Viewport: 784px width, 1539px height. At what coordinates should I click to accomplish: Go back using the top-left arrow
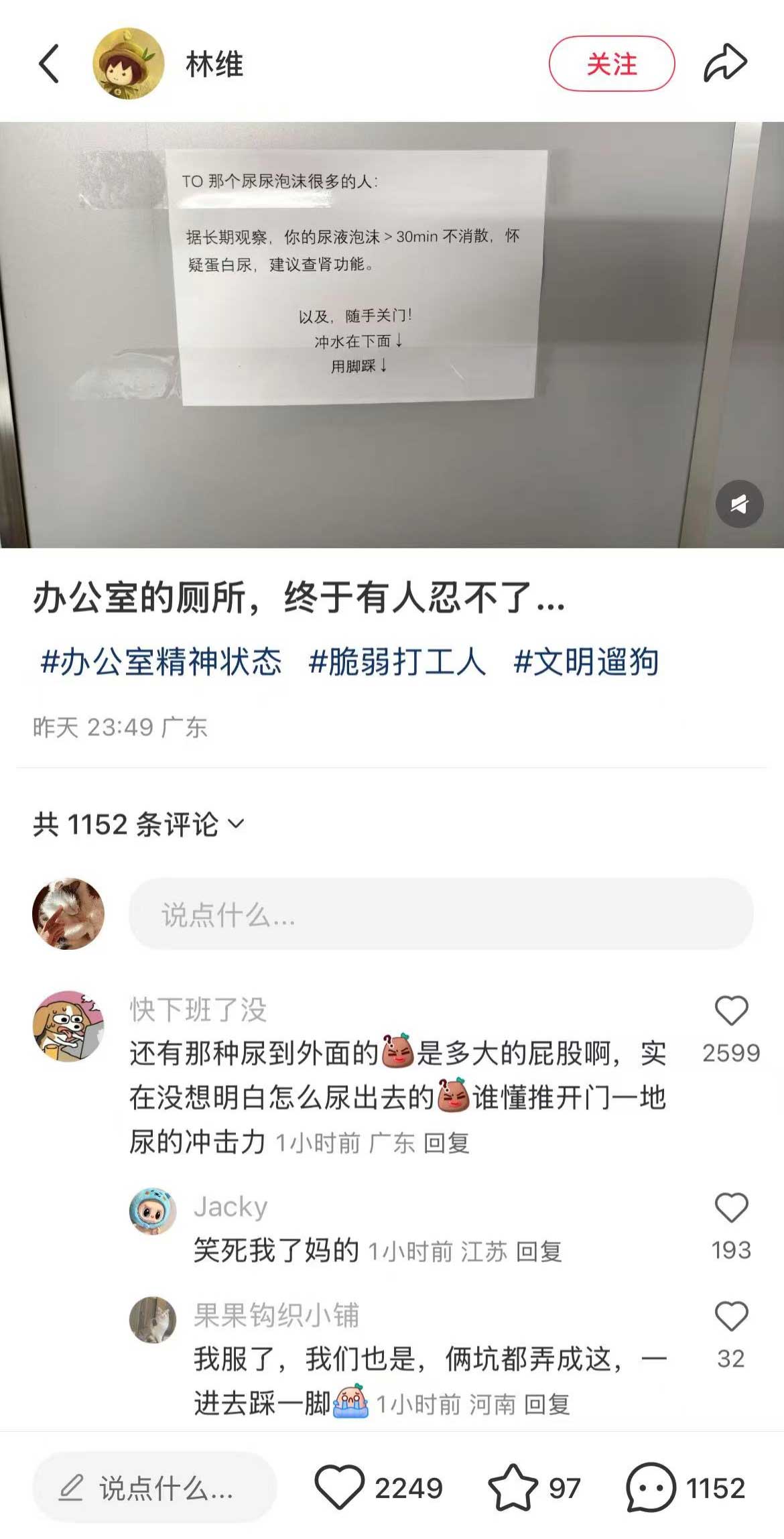pos(49,64)
